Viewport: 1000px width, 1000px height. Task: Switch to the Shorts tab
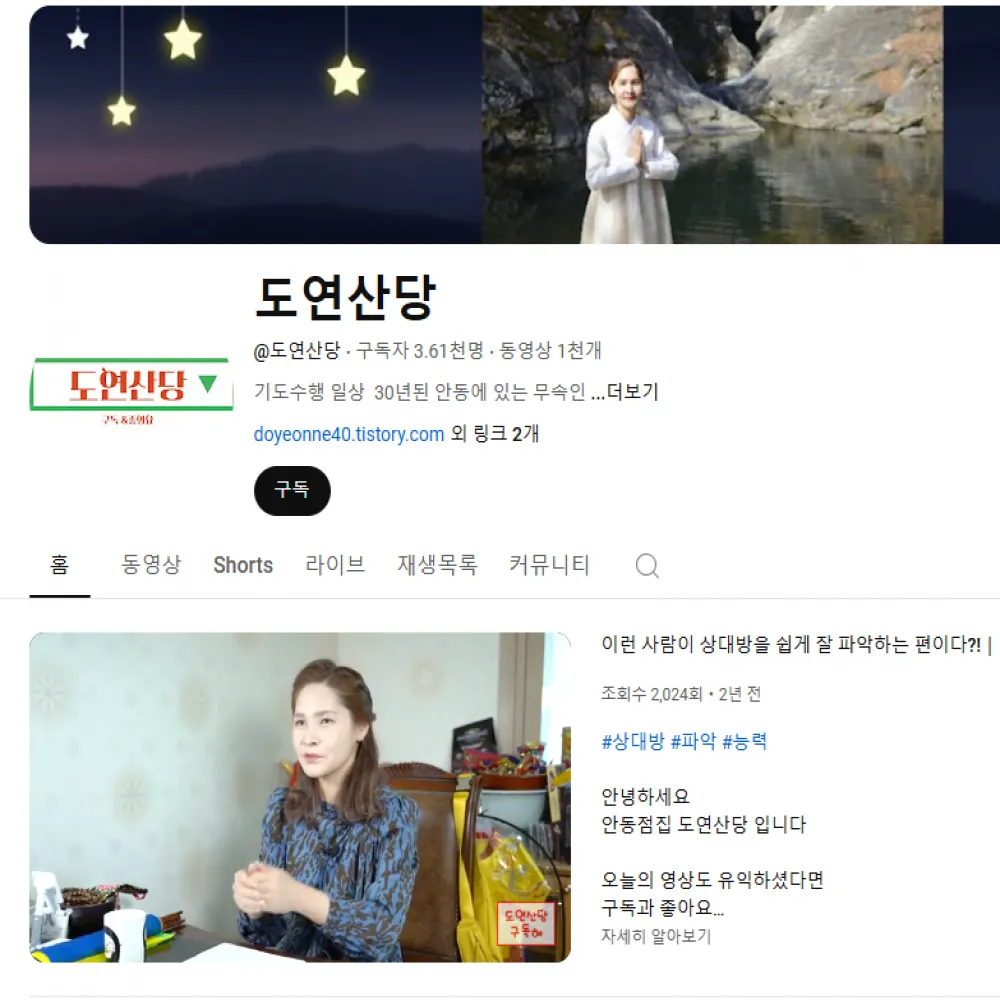coord(243,565)
